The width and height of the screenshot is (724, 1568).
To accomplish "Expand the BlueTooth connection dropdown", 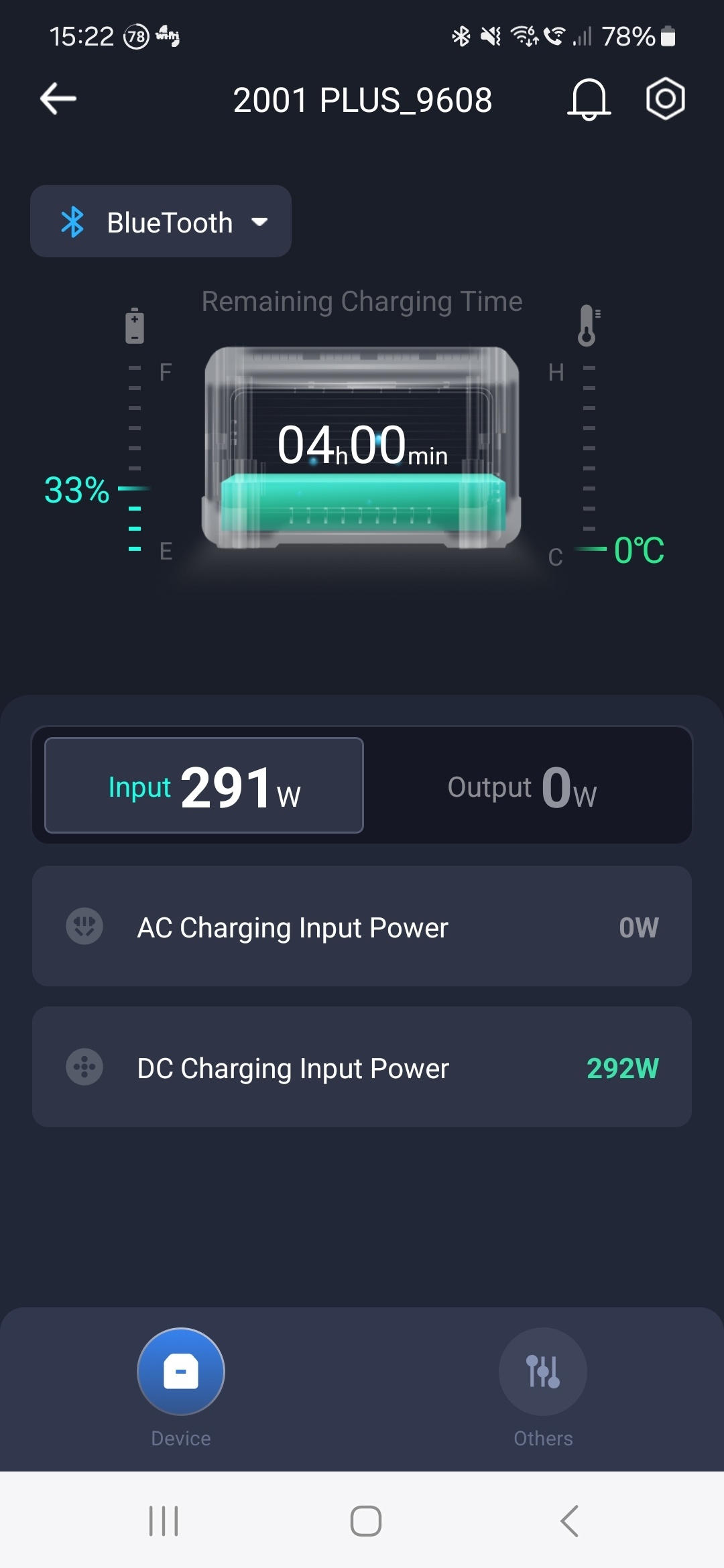I will pos(161,222).
